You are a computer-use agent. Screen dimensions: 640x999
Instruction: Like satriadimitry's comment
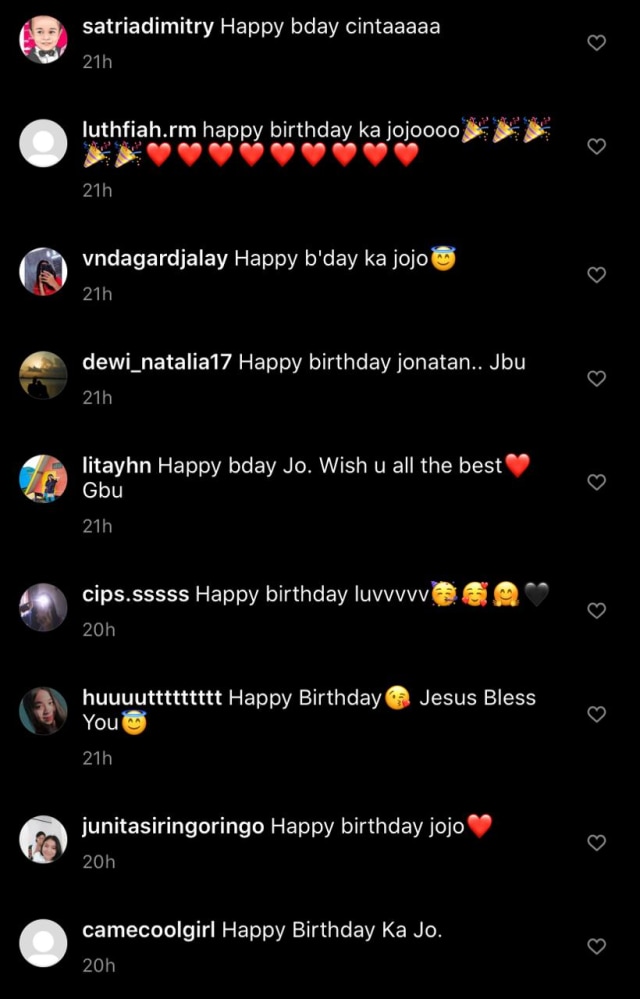(x=597, y=42)
